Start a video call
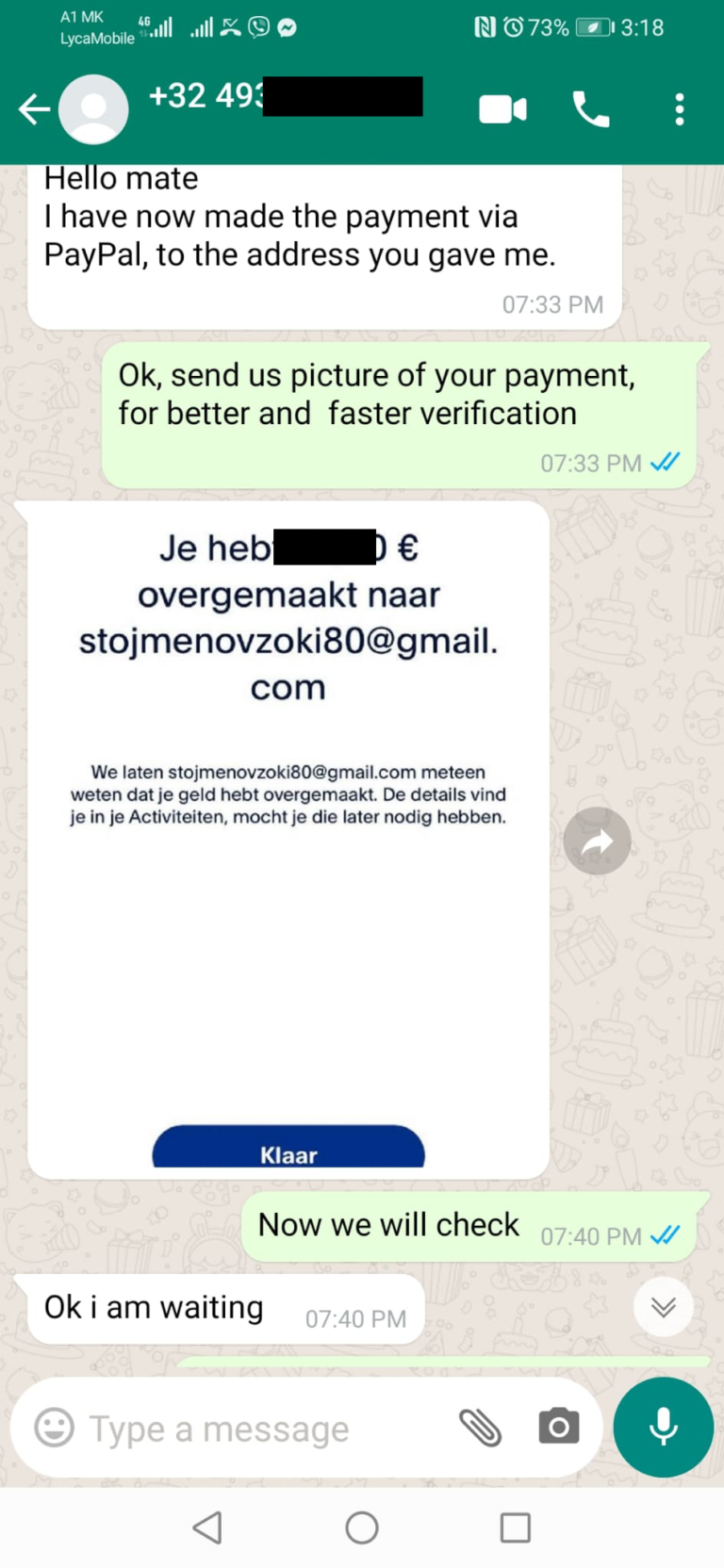 pos(502,110)
